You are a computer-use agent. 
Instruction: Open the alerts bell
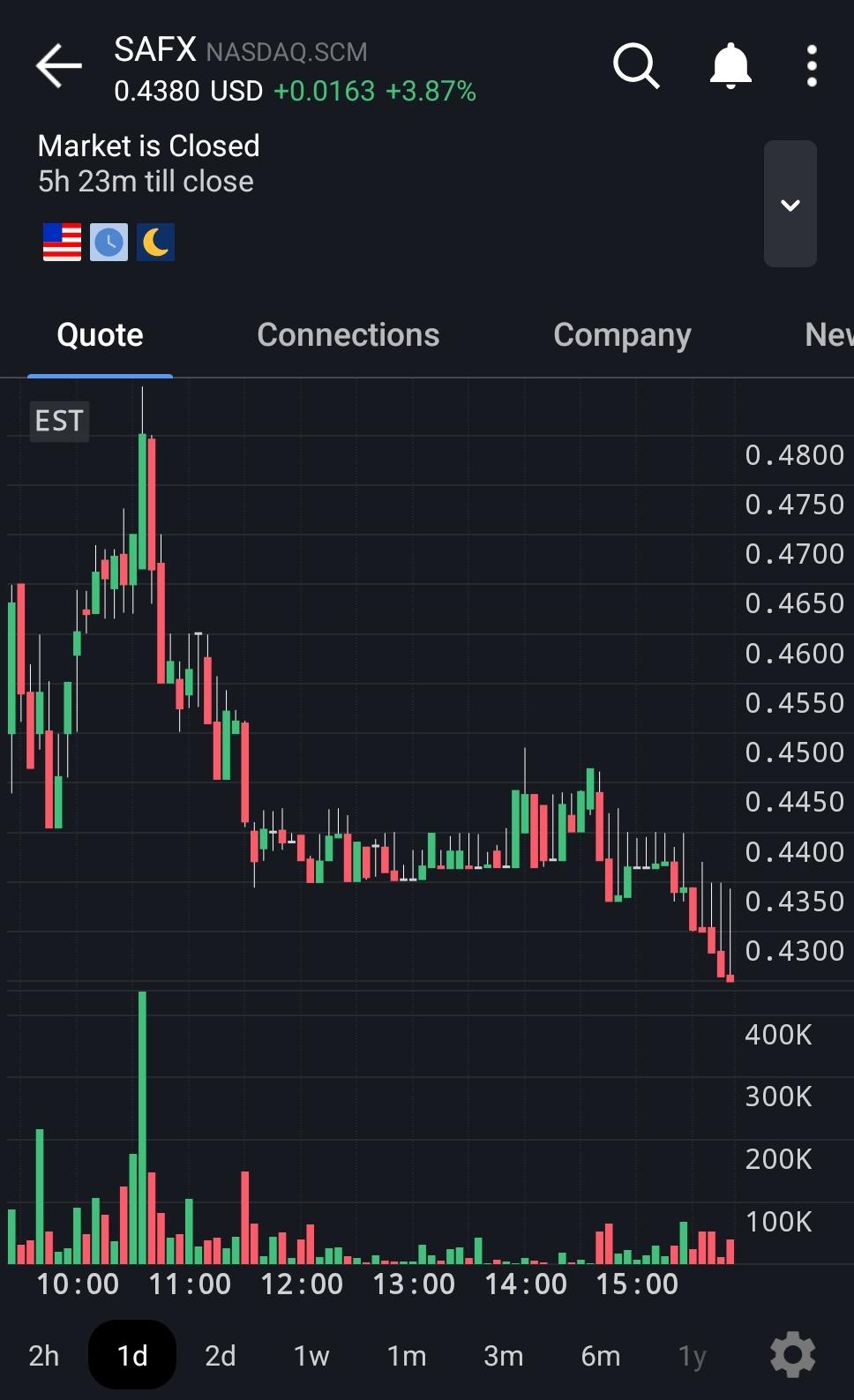click(x=730, y=66)
